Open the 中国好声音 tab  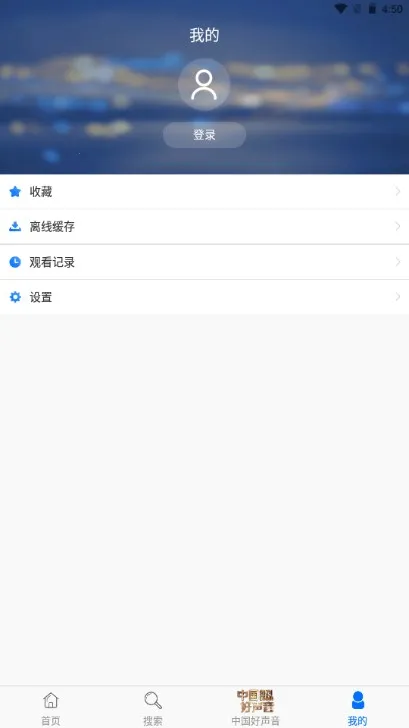255,708
